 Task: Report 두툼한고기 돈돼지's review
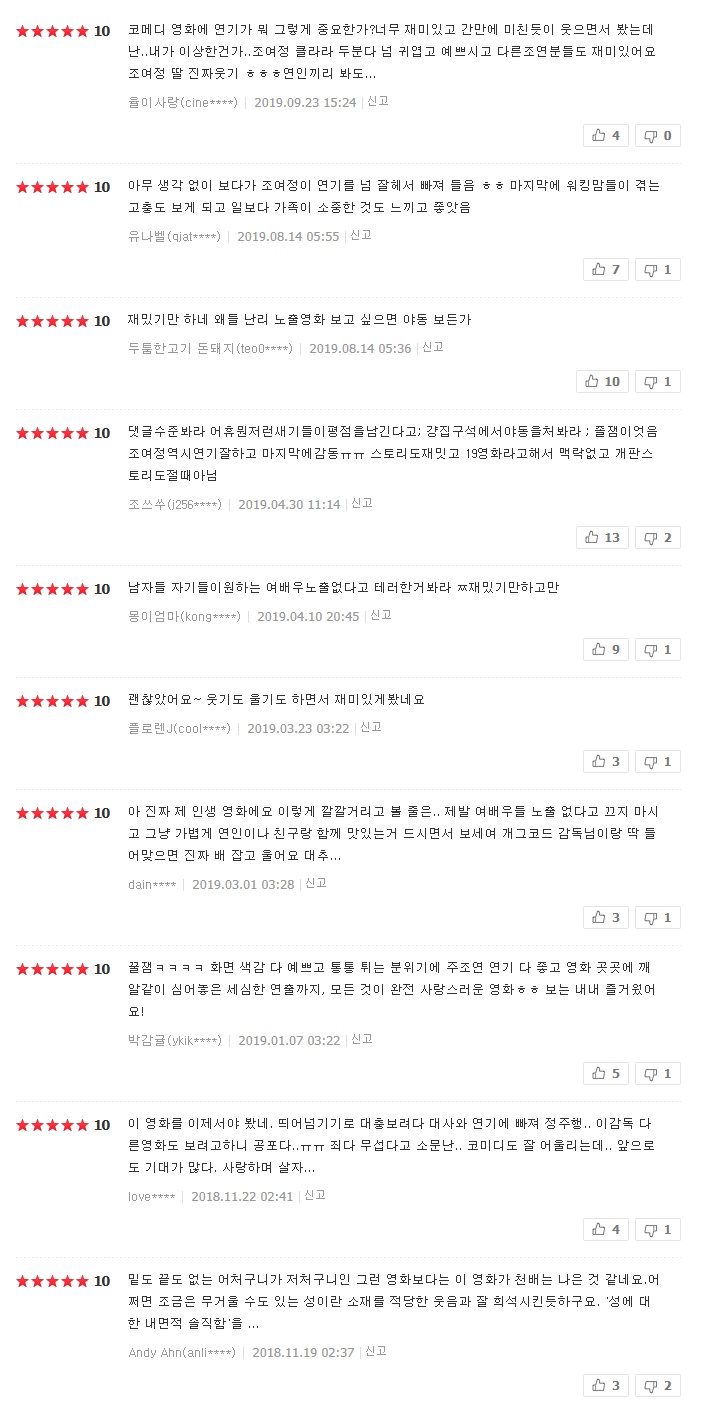pyautogui.click(x=432, y=347)
